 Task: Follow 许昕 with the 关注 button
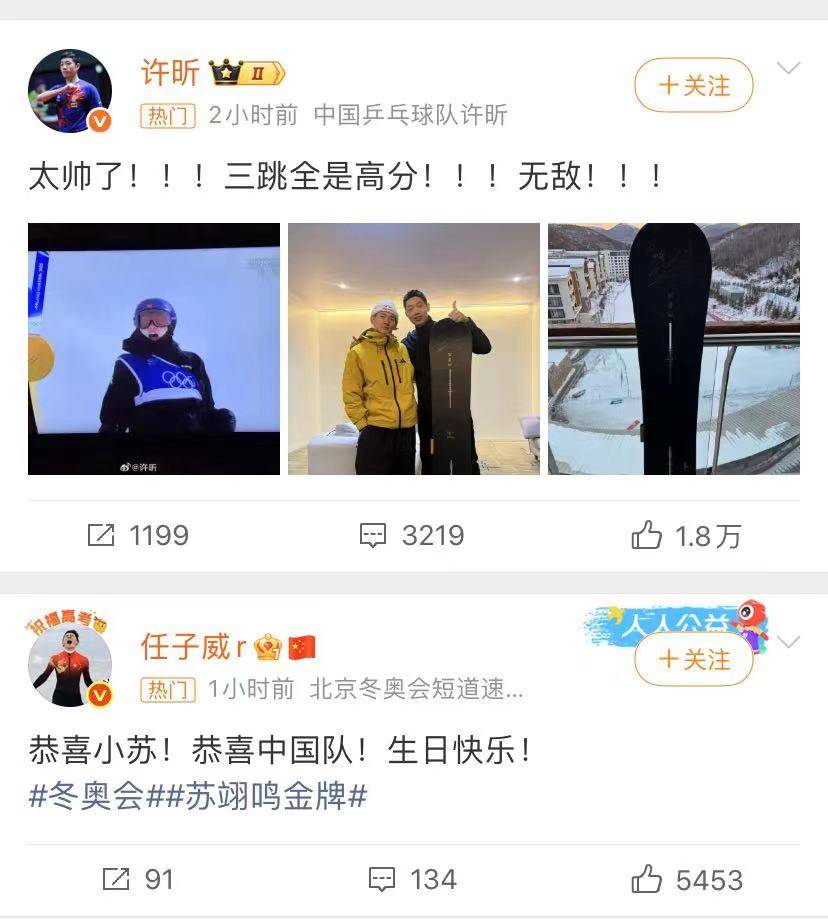tap(693, 86)
